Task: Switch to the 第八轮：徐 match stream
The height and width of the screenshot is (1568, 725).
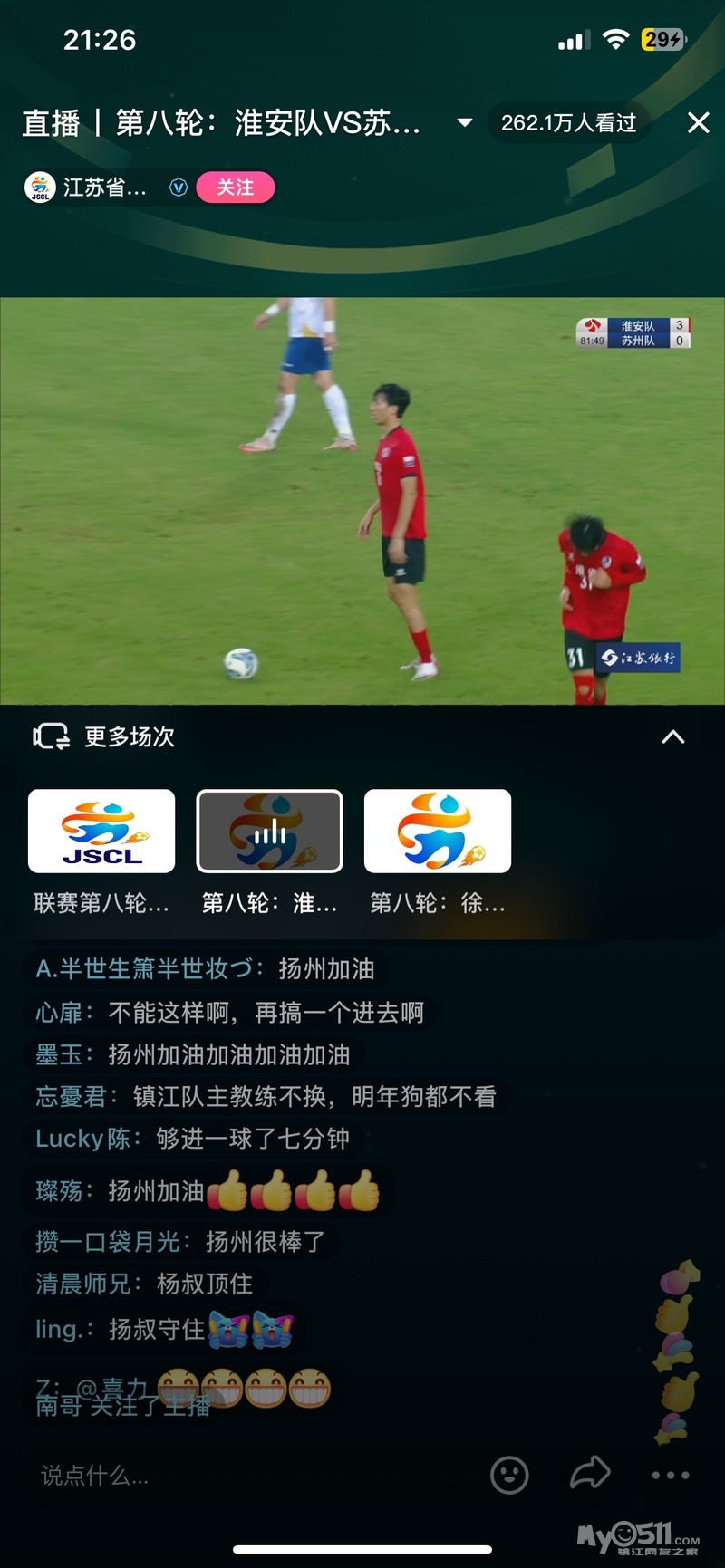Action: click(438, 831)
